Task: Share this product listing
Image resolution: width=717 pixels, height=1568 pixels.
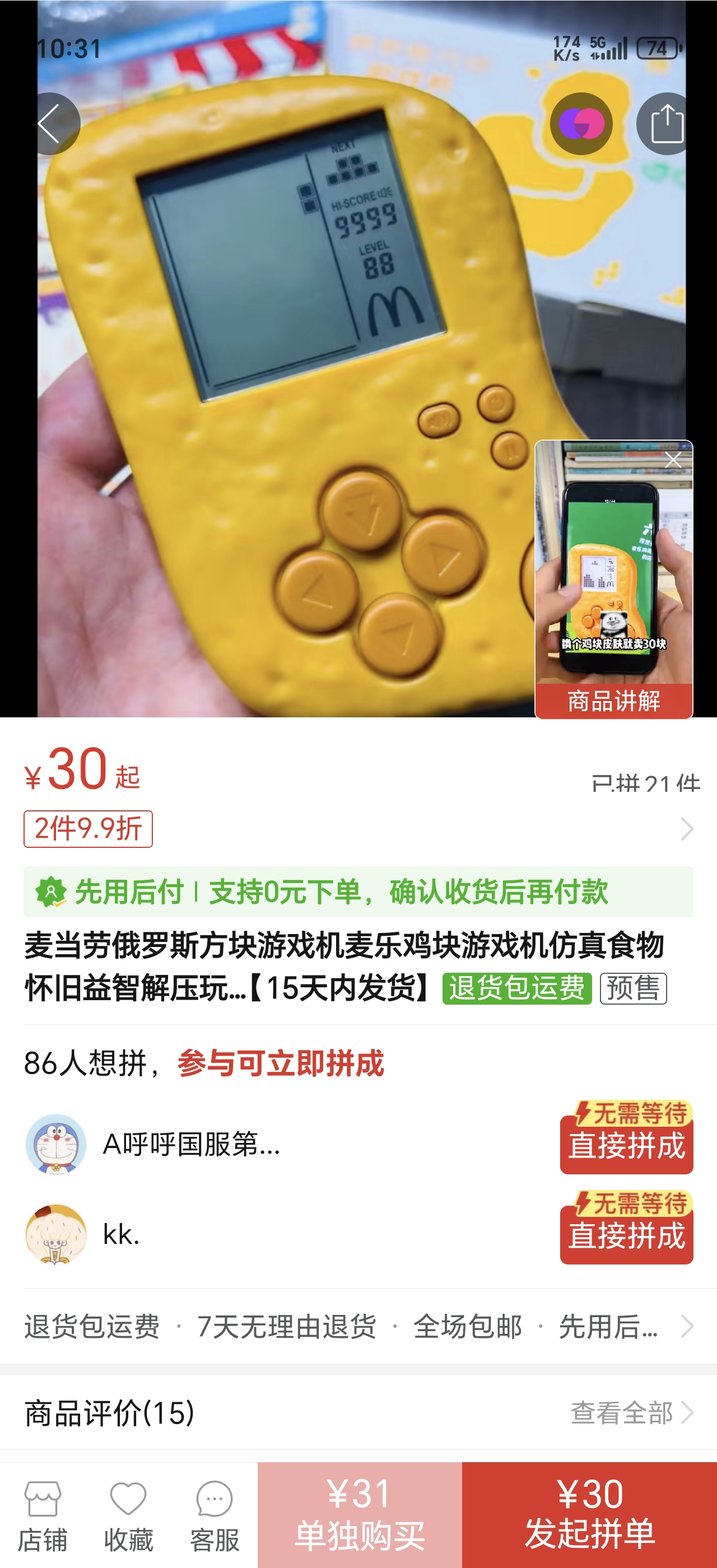Action: pyautogui.click(x=667, y=124)
